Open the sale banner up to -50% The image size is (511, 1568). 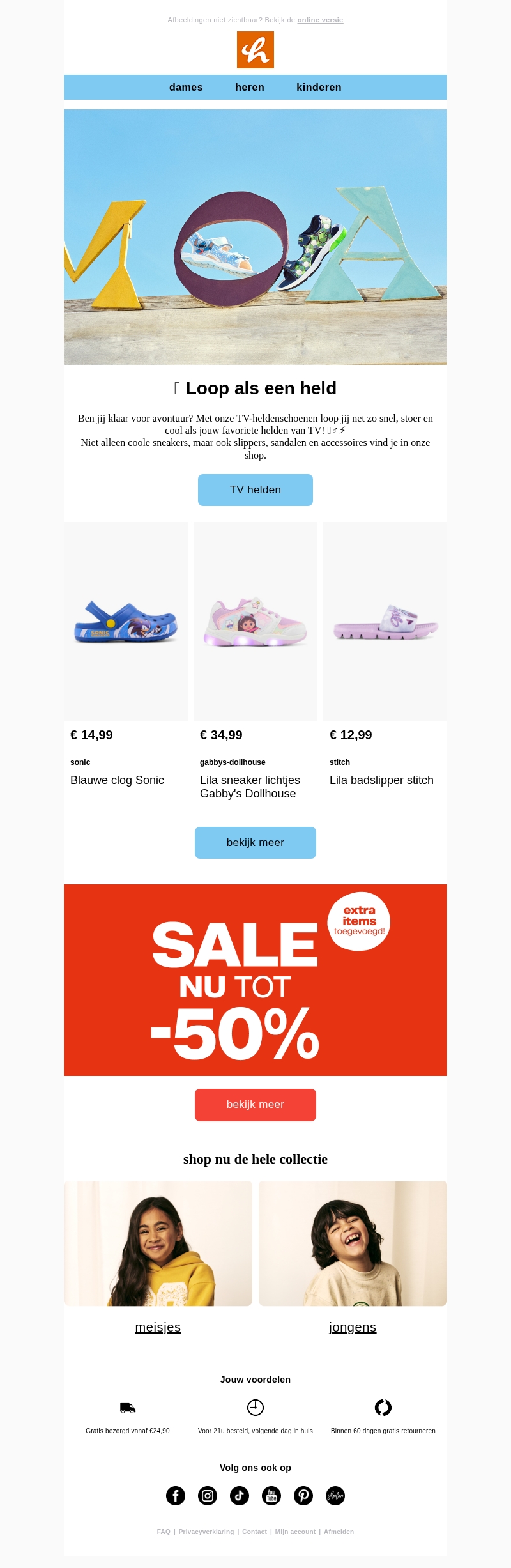pos(256,980)
